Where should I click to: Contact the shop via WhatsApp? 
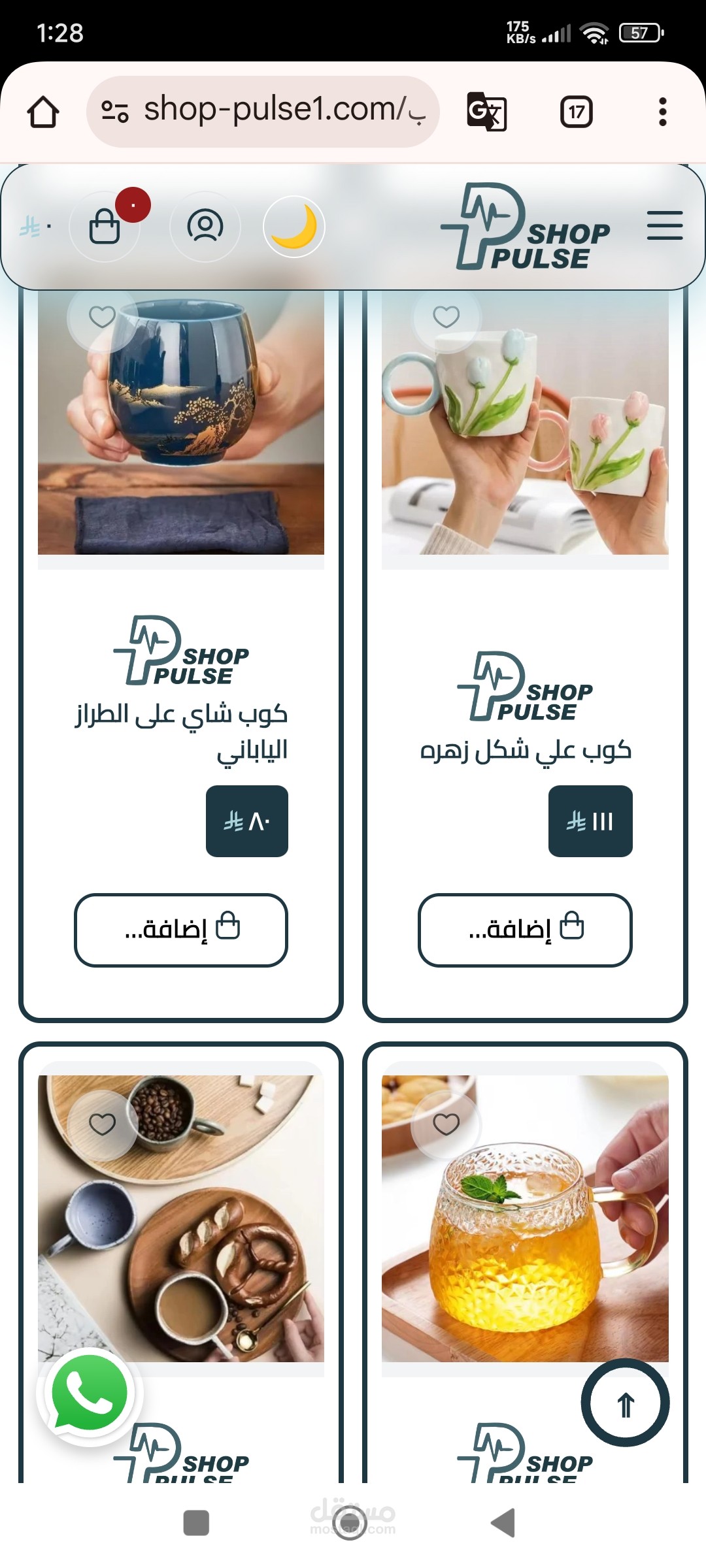click(x=90, y=1393)
